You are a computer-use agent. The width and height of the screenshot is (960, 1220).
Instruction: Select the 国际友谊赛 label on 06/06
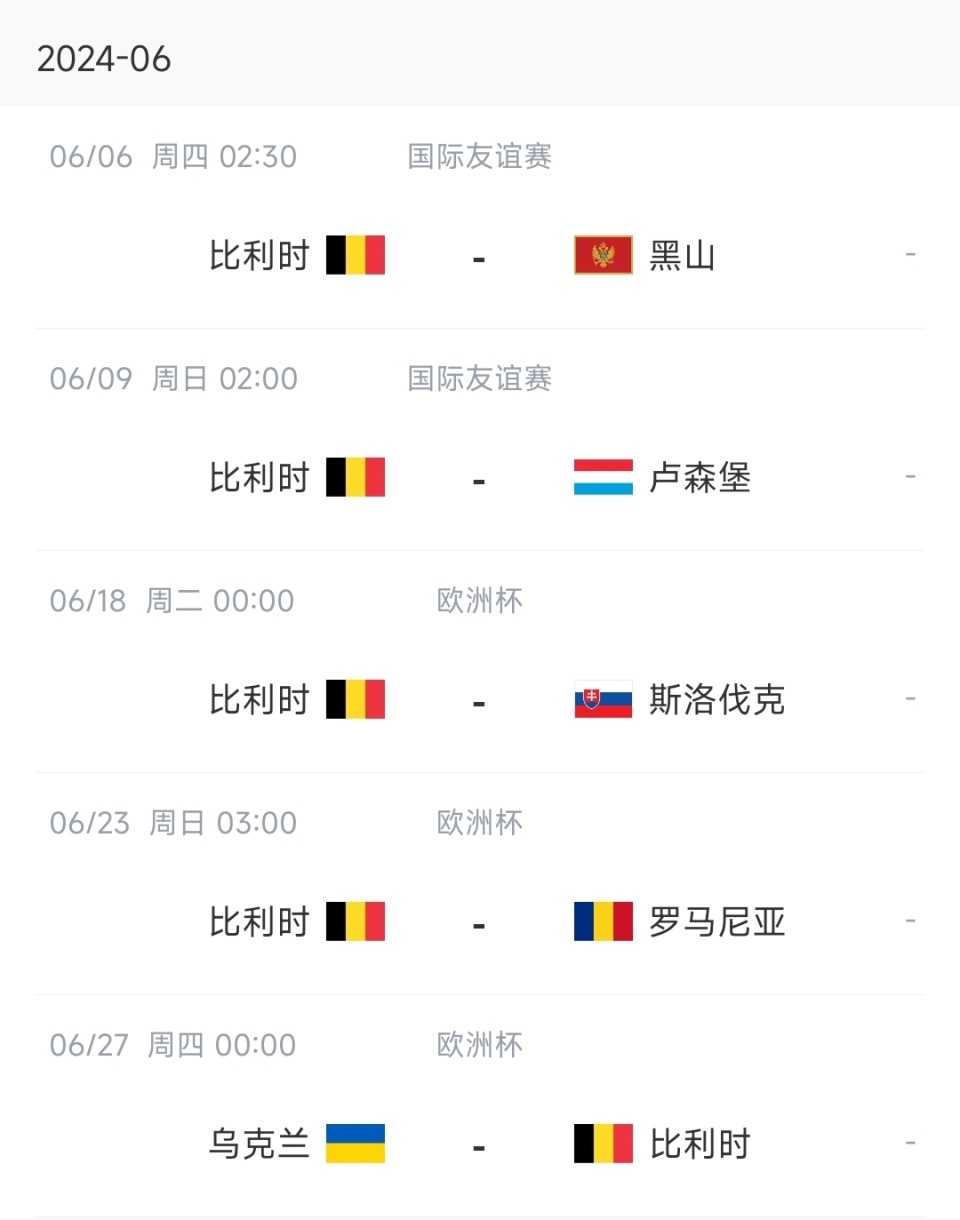coord(480,156)
